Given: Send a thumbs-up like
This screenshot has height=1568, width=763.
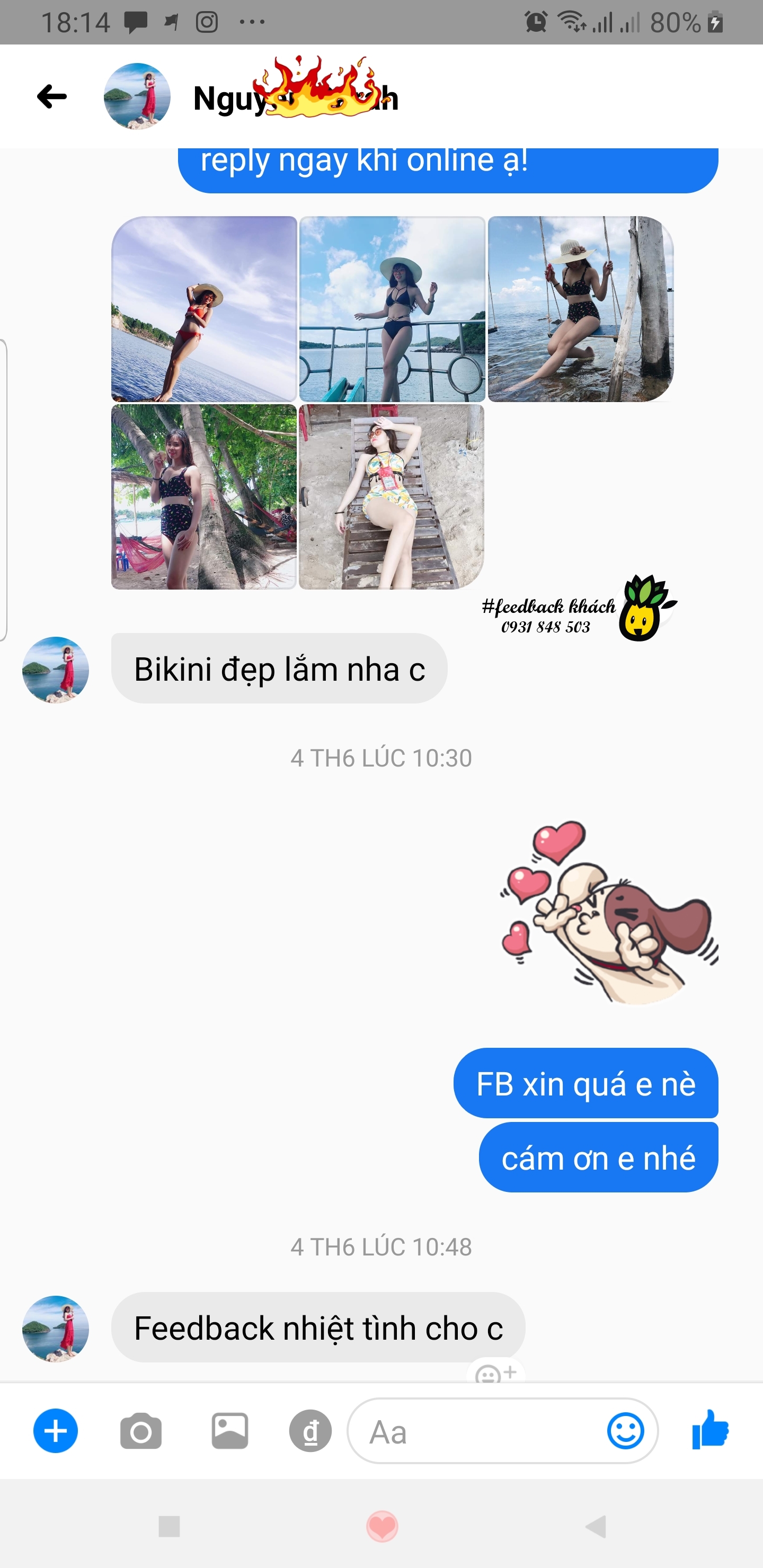Looking at the screenshot, I should pos(710,1430).
